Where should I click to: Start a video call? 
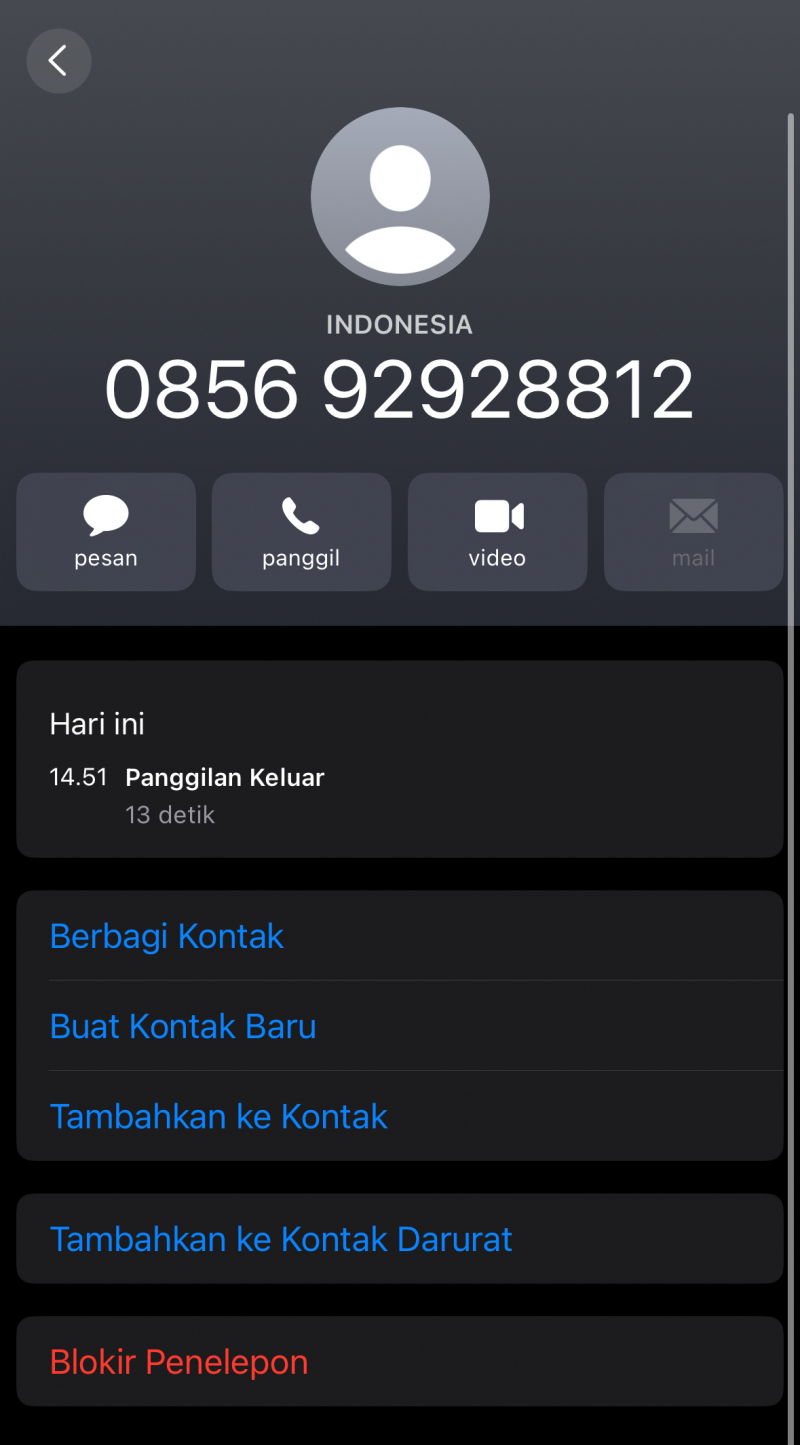(497, 532)
